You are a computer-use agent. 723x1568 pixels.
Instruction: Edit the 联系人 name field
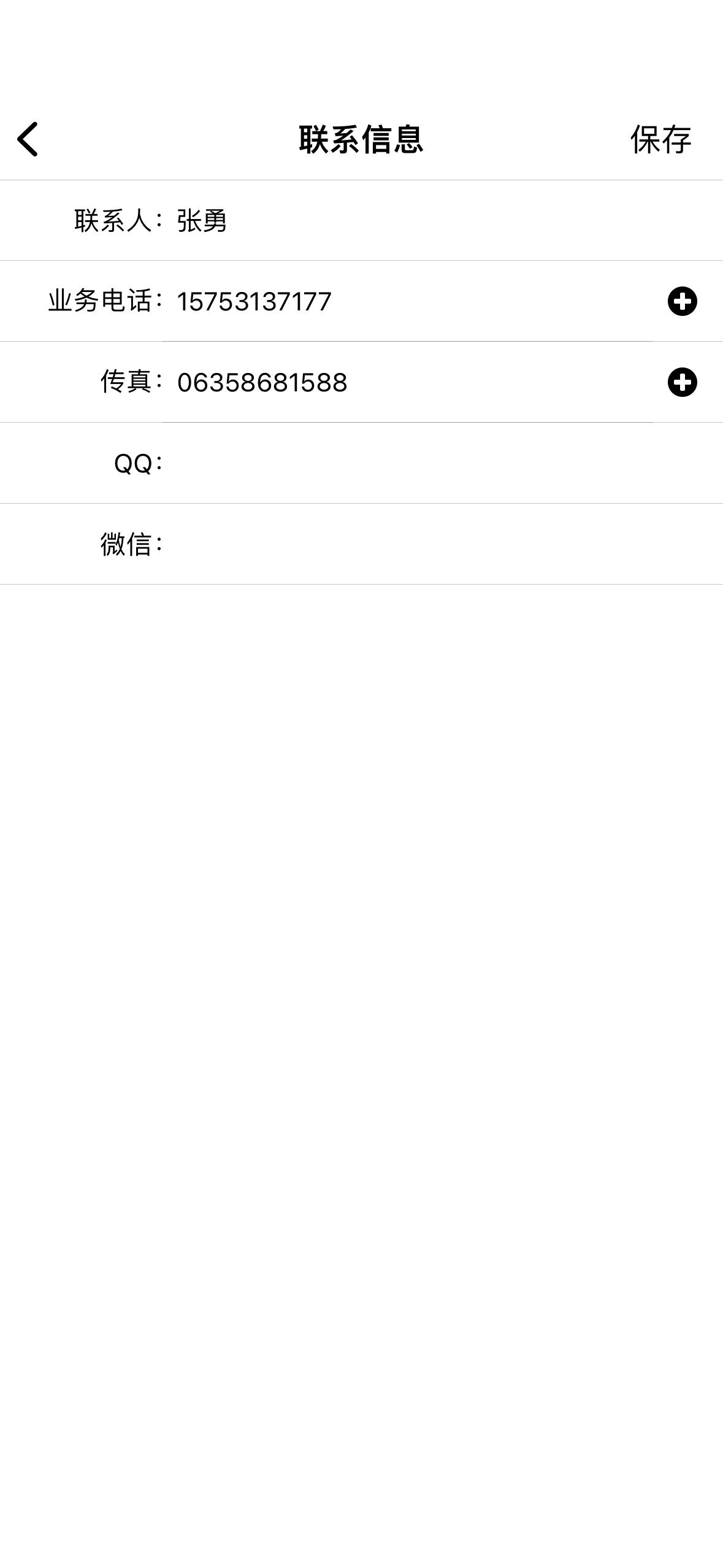442,221
